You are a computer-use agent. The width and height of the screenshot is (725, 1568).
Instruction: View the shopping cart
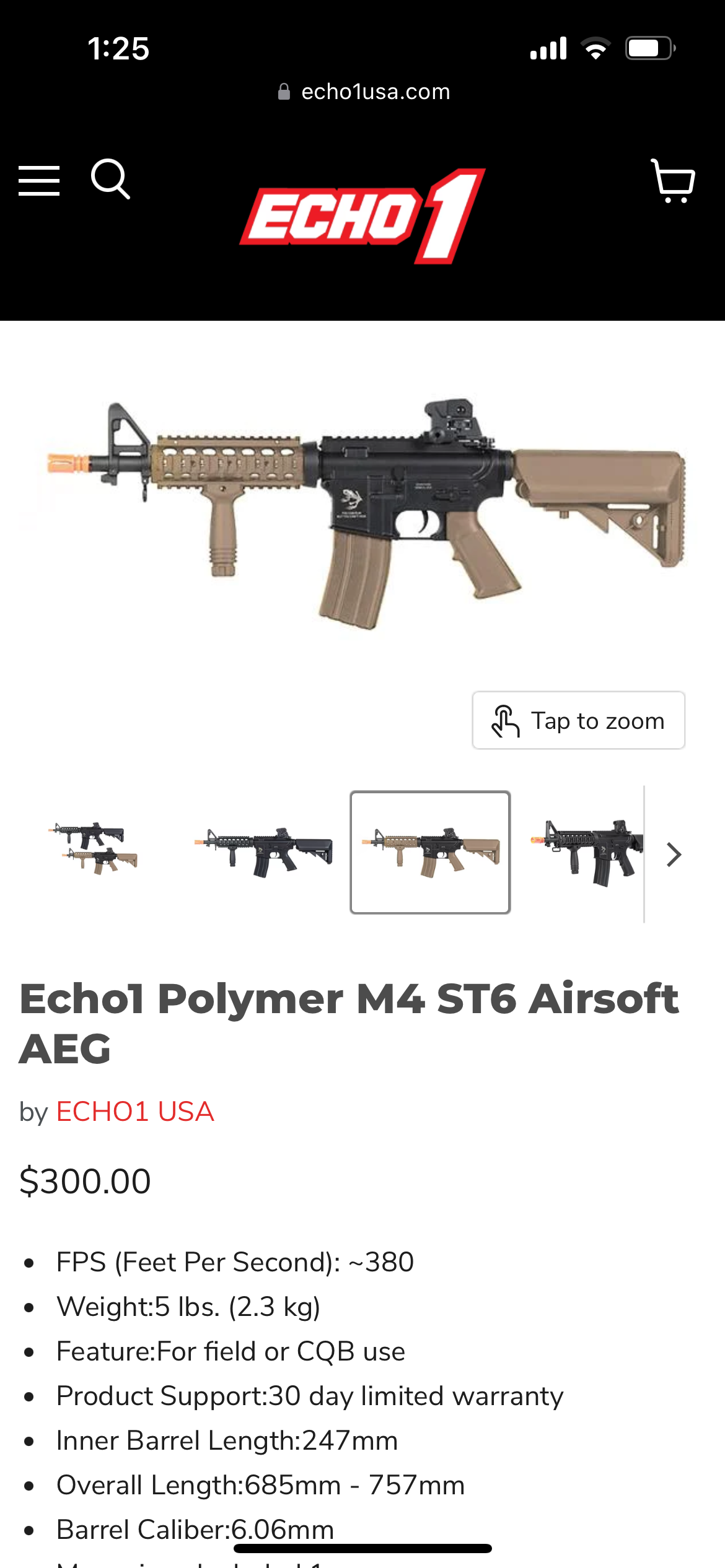click(673, 181)
